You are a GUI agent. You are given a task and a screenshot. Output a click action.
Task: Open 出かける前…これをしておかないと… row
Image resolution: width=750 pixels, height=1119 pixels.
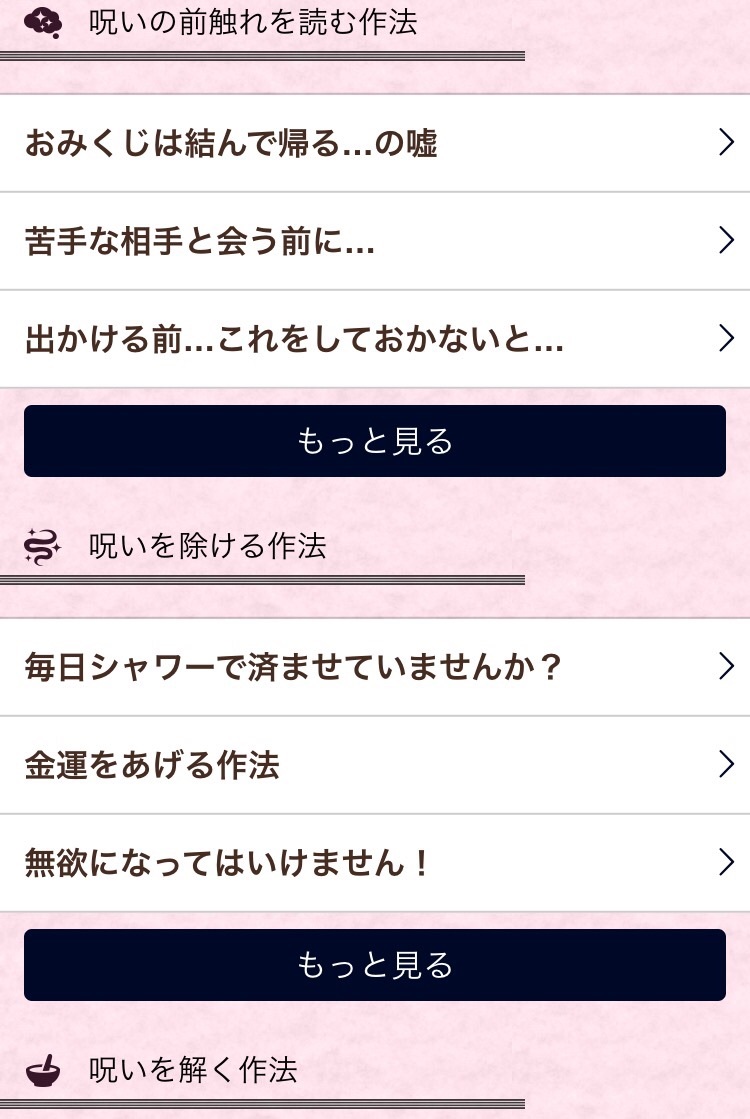374,340
